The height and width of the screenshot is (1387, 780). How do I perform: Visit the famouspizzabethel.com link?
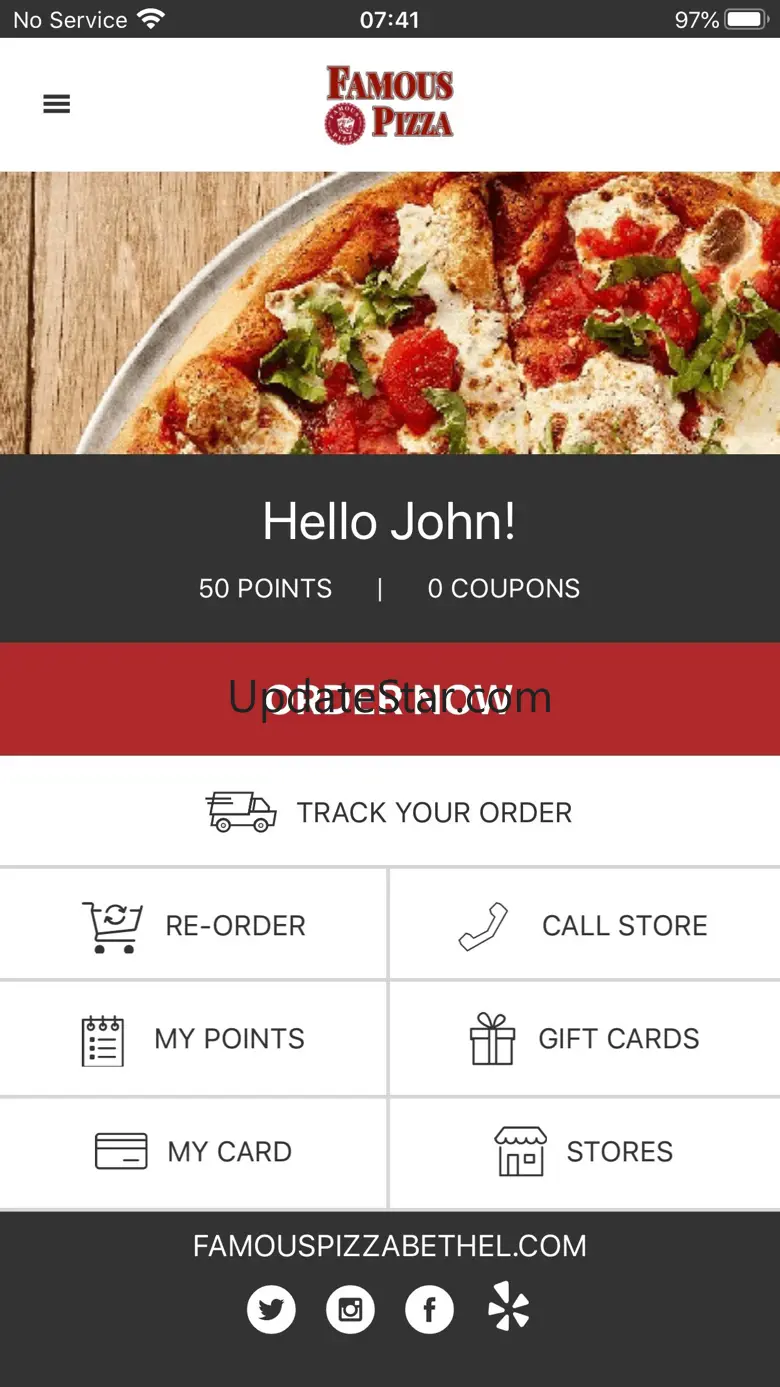click(390, 1246)
